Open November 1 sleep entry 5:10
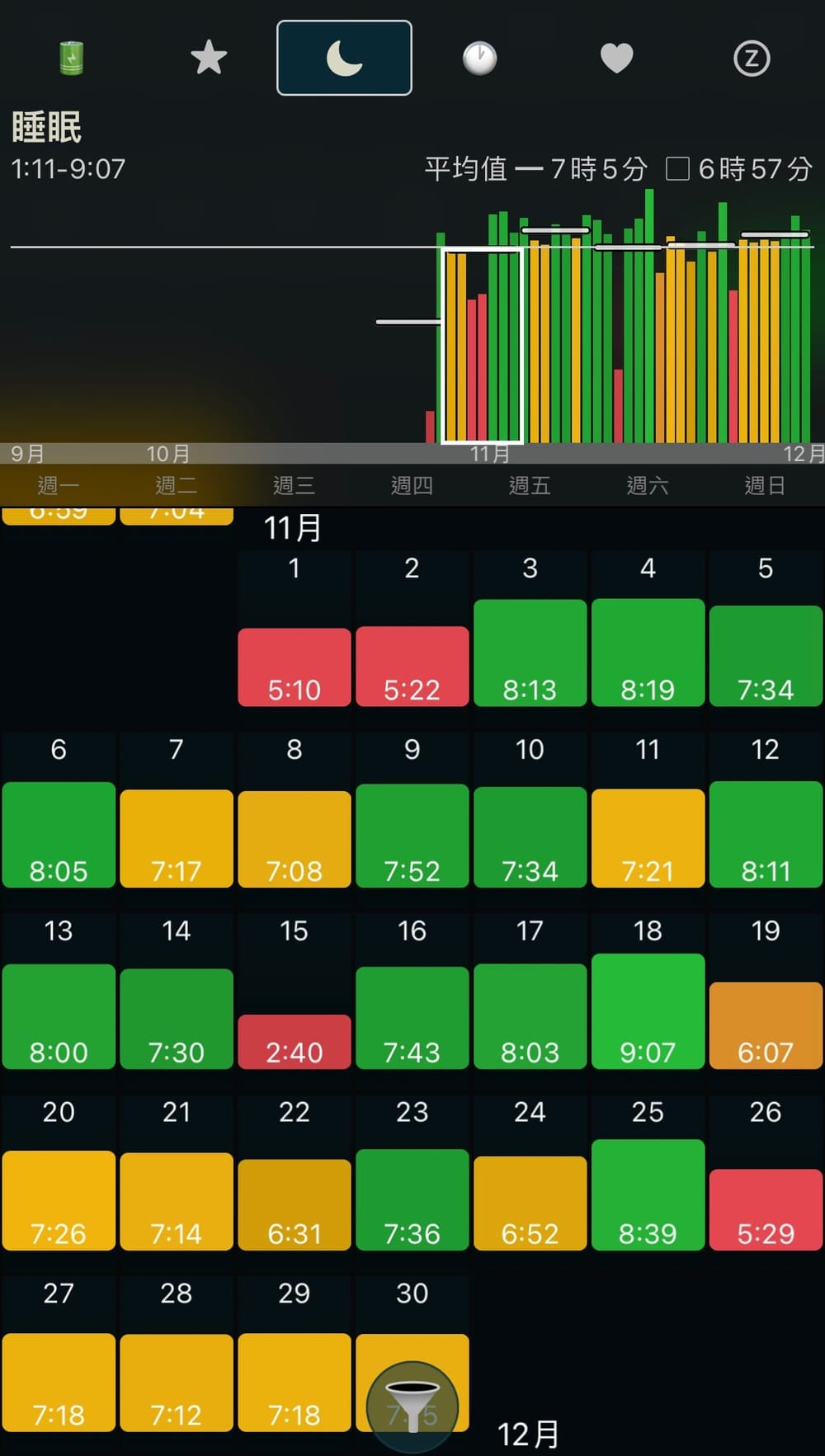The height and width of the screenshot is (1456, 825). pyautogui.click(x=295, y=667)
